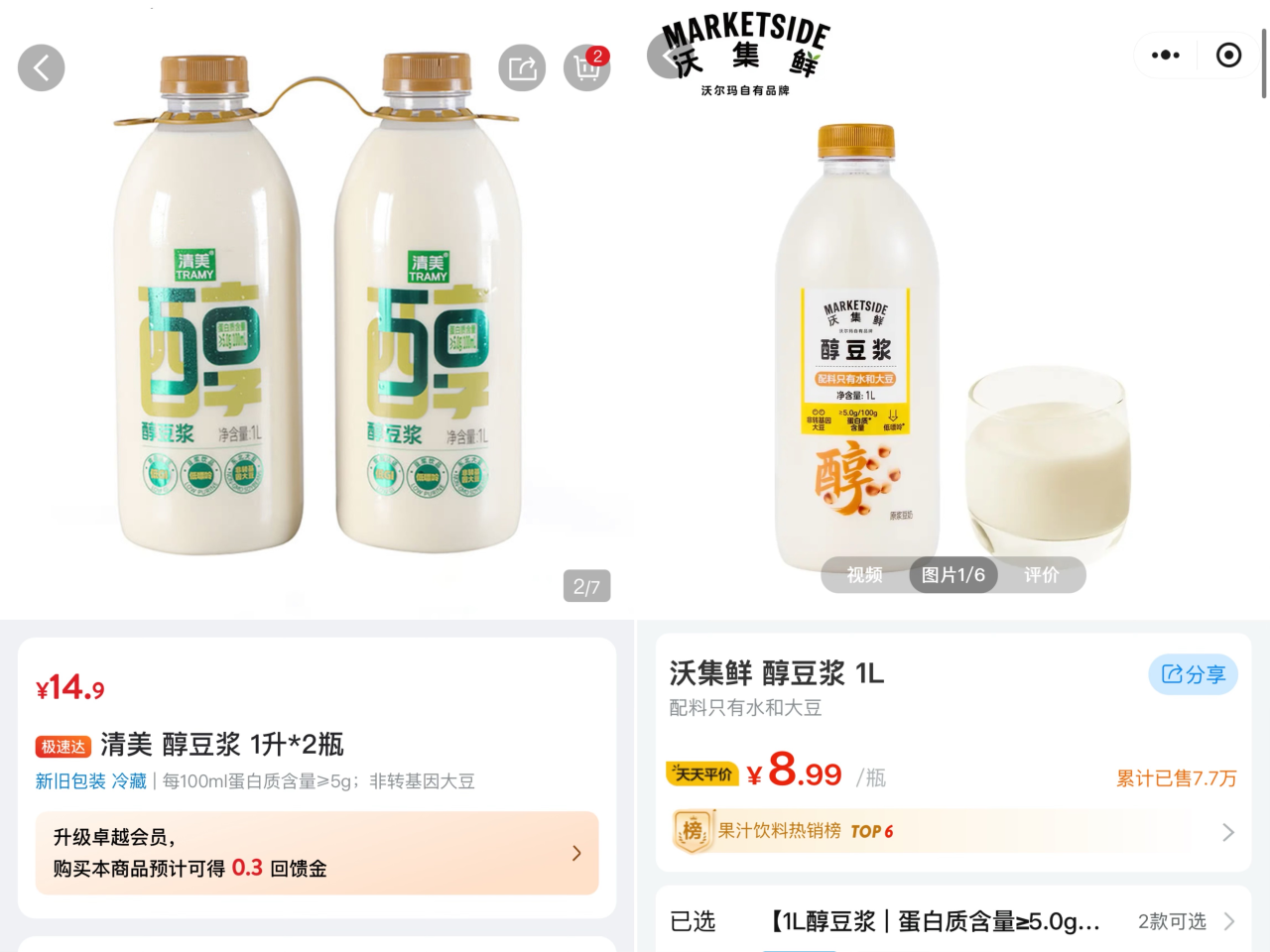The image size is (1270, 952).
Task: Share the 清美 醇豆浆 product
Action: [522, 67]
